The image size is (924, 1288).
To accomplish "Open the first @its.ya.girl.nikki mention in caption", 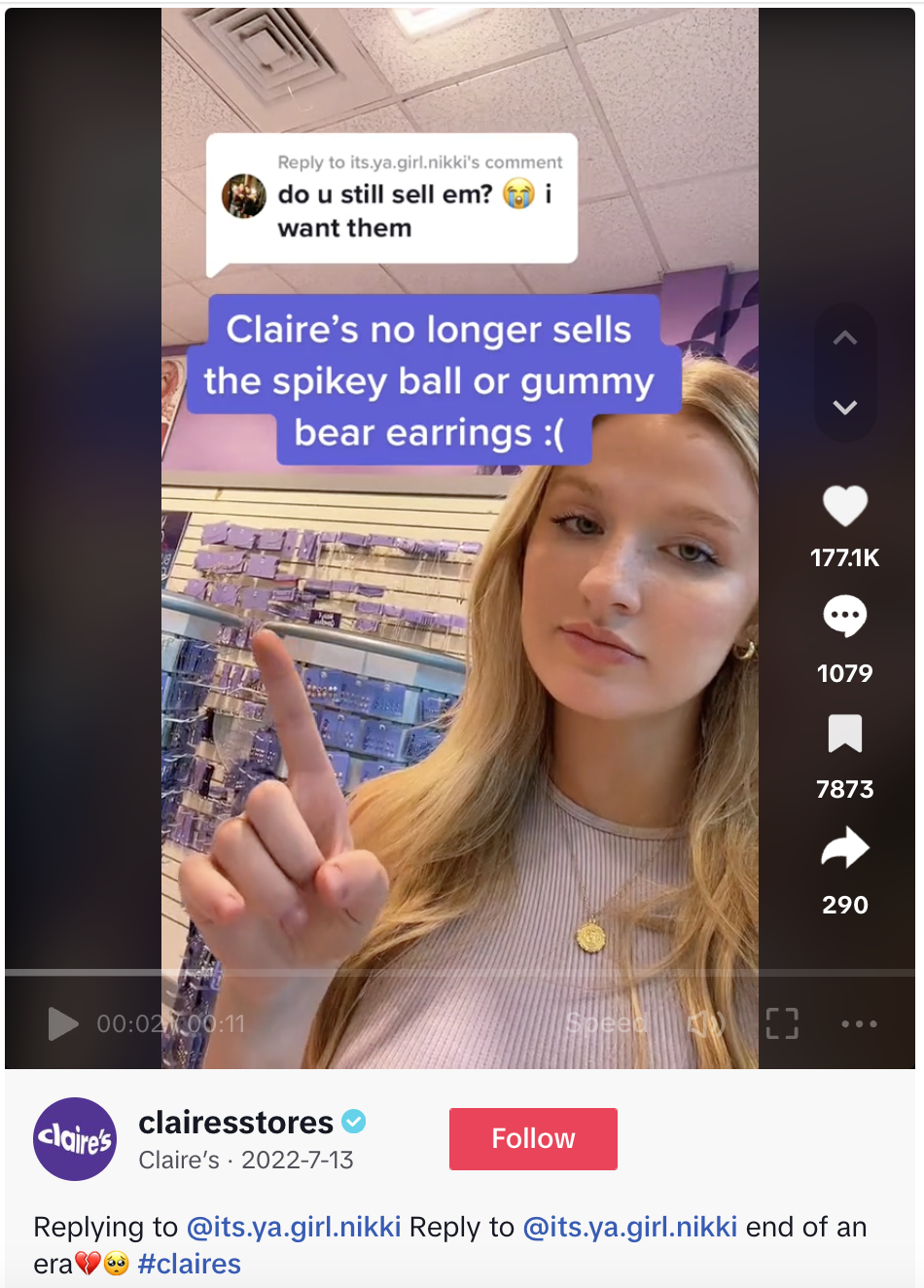I will click(x=293, y=1227).
